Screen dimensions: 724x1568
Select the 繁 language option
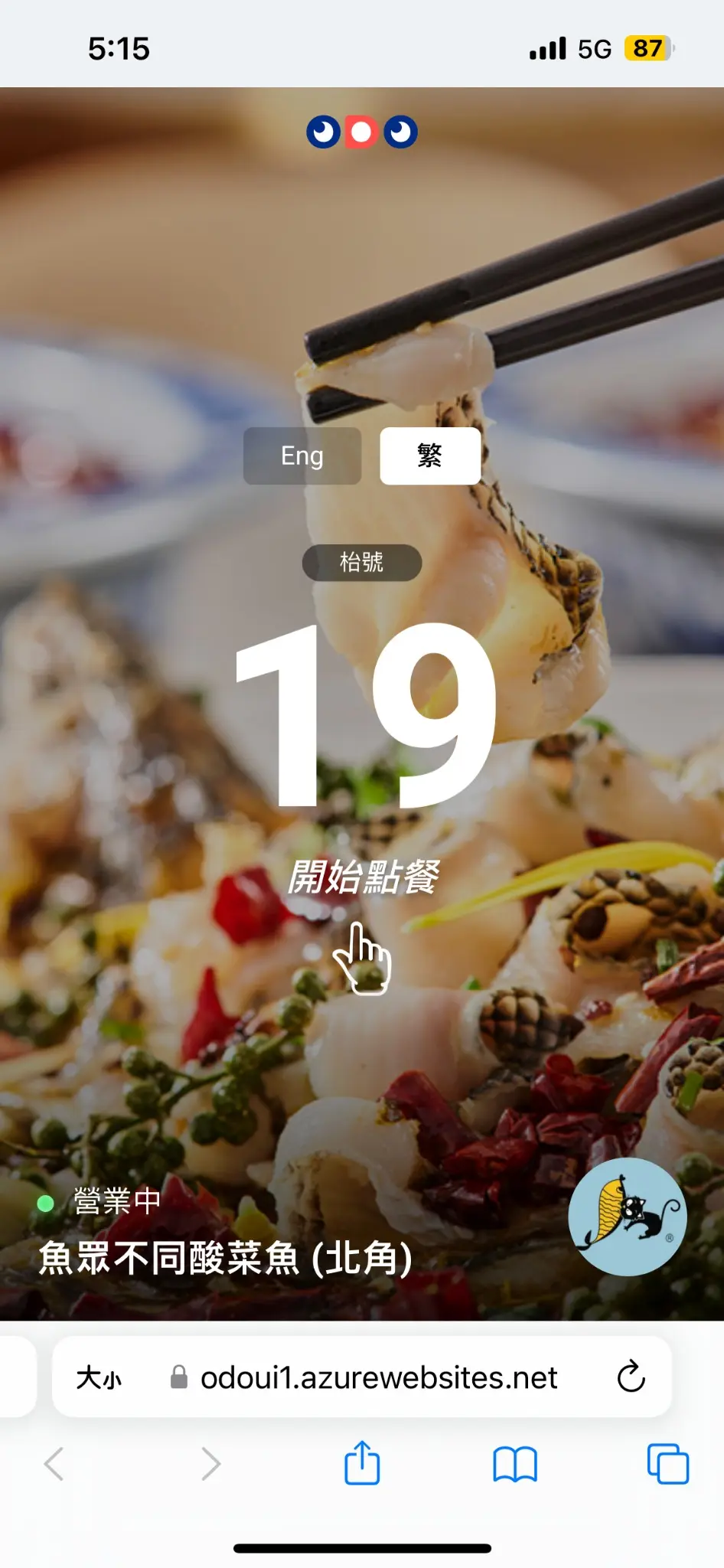(430, 456)
